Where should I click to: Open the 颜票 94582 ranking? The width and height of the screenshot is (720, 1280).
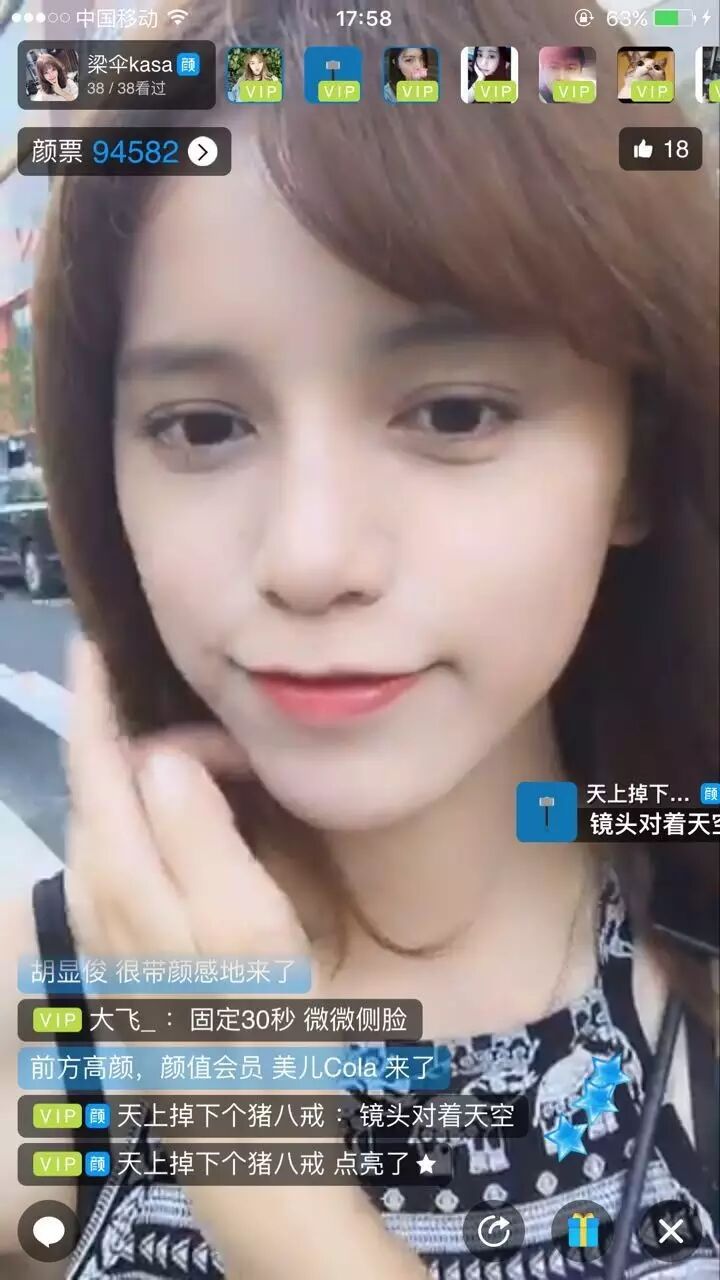(x=124, y=152)
